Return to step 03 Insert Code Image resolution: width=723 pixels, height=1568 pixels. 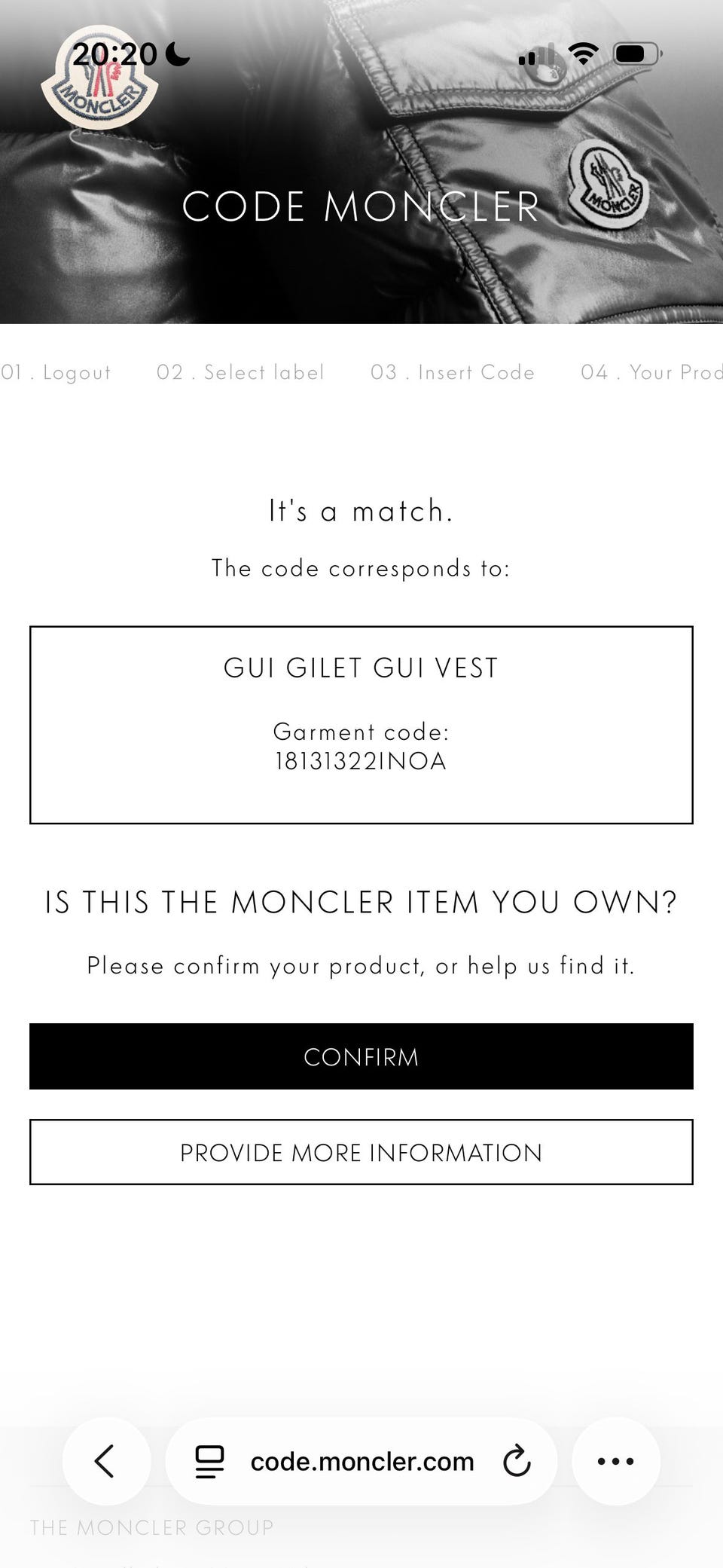click(453, 372)
